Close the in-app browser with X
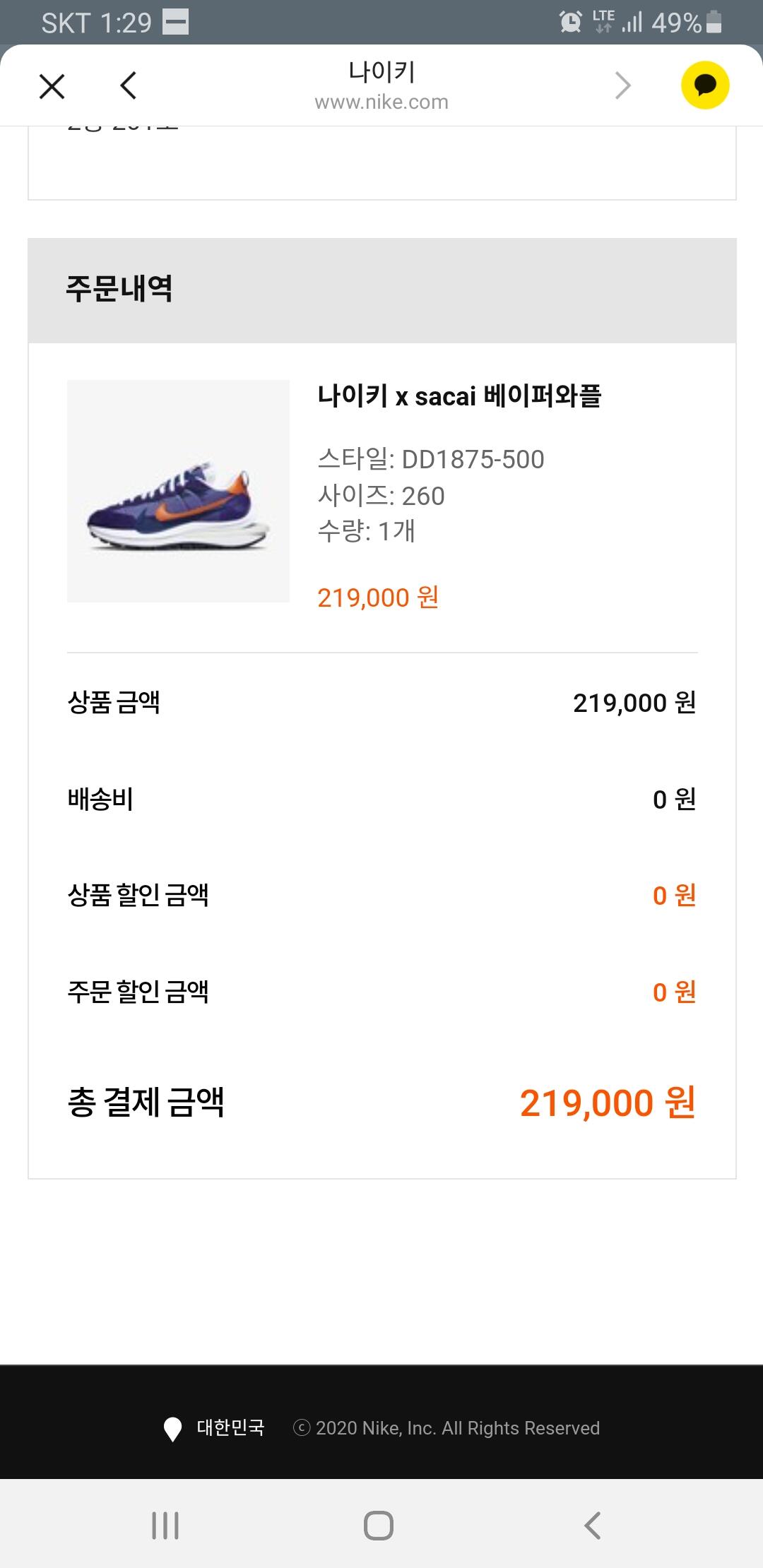 click(52, 87)
